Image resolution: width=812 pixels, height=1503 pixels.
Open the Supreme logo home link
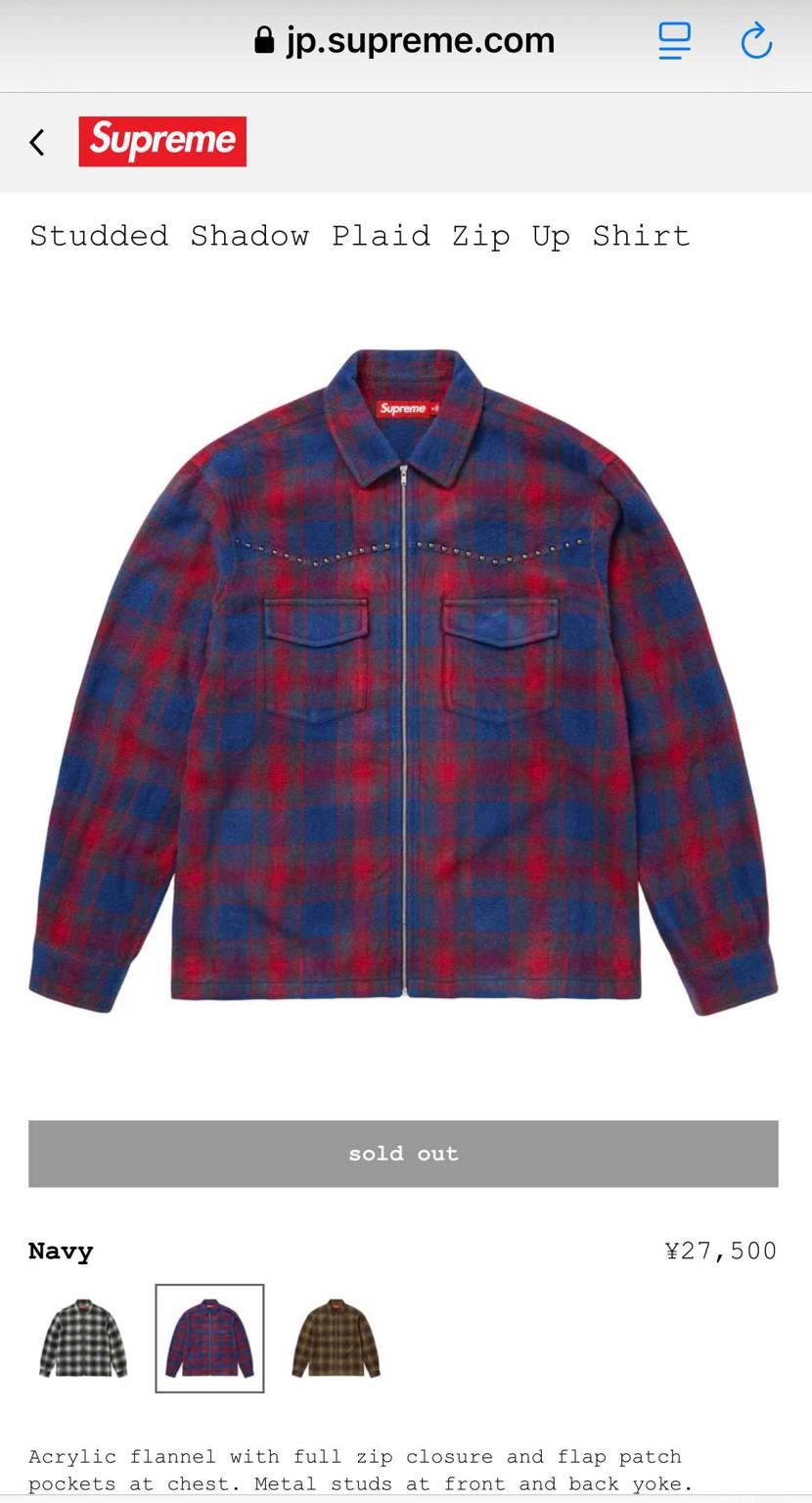(162, 142)
